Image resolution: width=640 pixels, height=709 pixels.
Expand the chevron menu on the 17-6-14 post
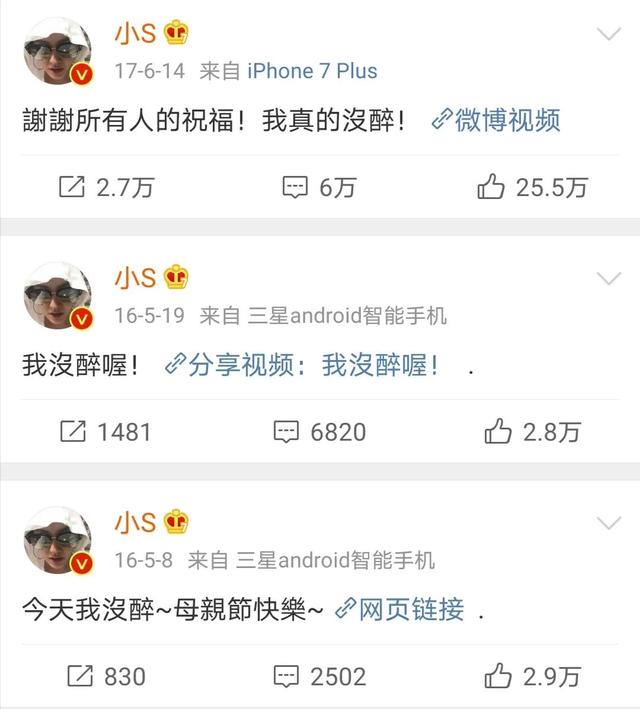point(609,35)
